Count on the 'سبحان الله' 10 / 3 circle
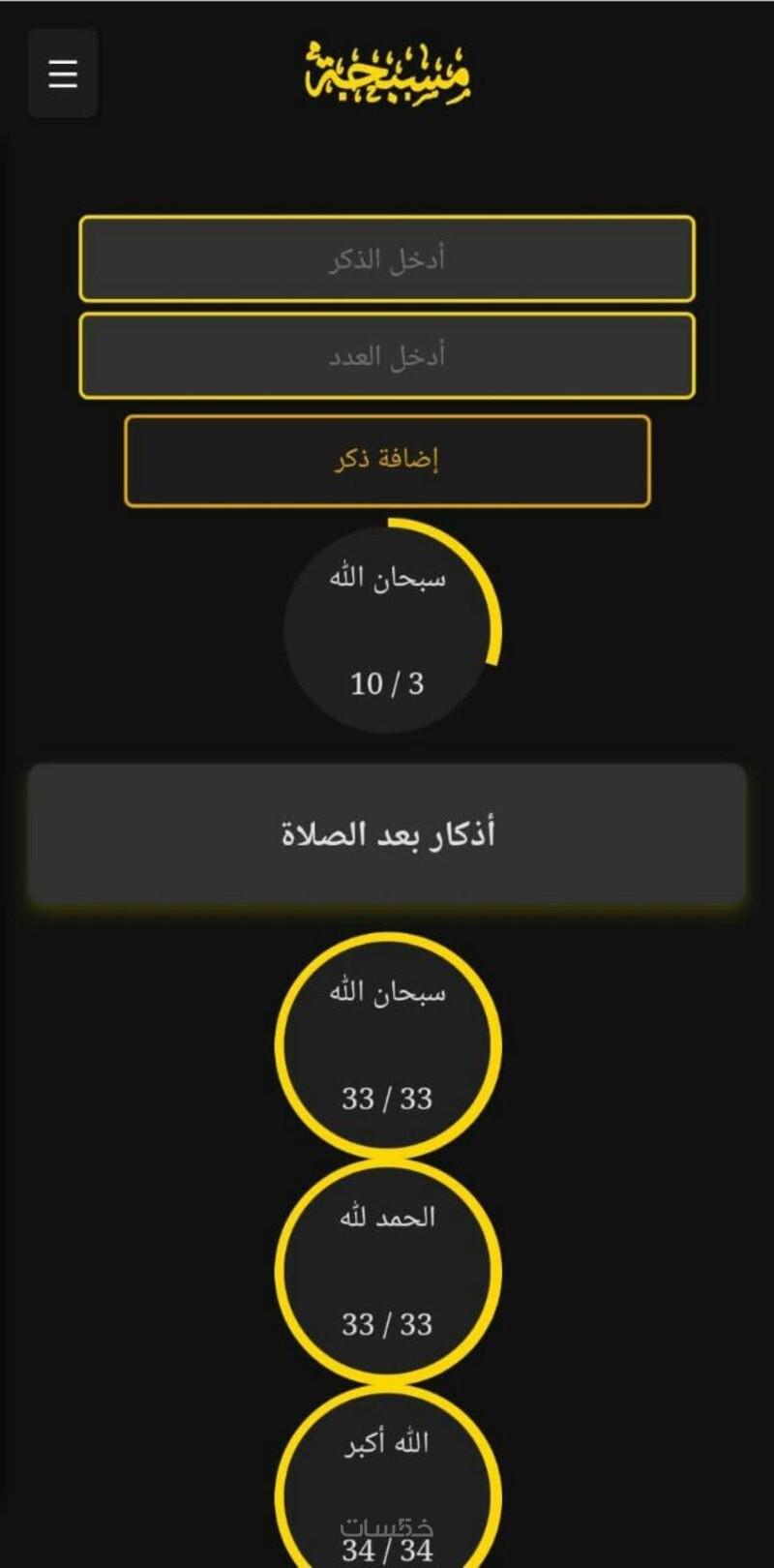The width and height of the screenshot is (774, 1568). pos(387,629)
